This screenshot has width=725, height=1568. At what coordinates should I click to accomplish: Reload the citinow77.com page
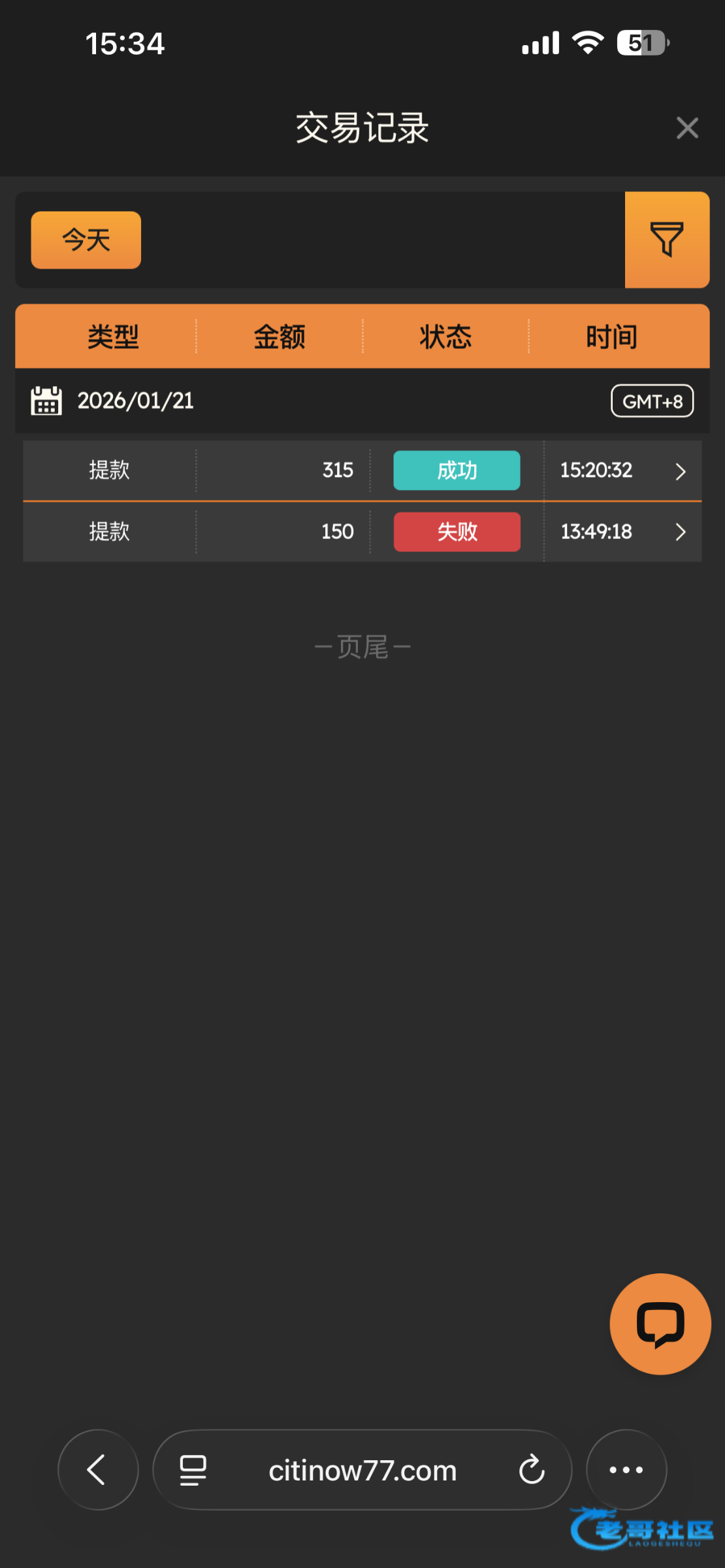(532, 1470)
